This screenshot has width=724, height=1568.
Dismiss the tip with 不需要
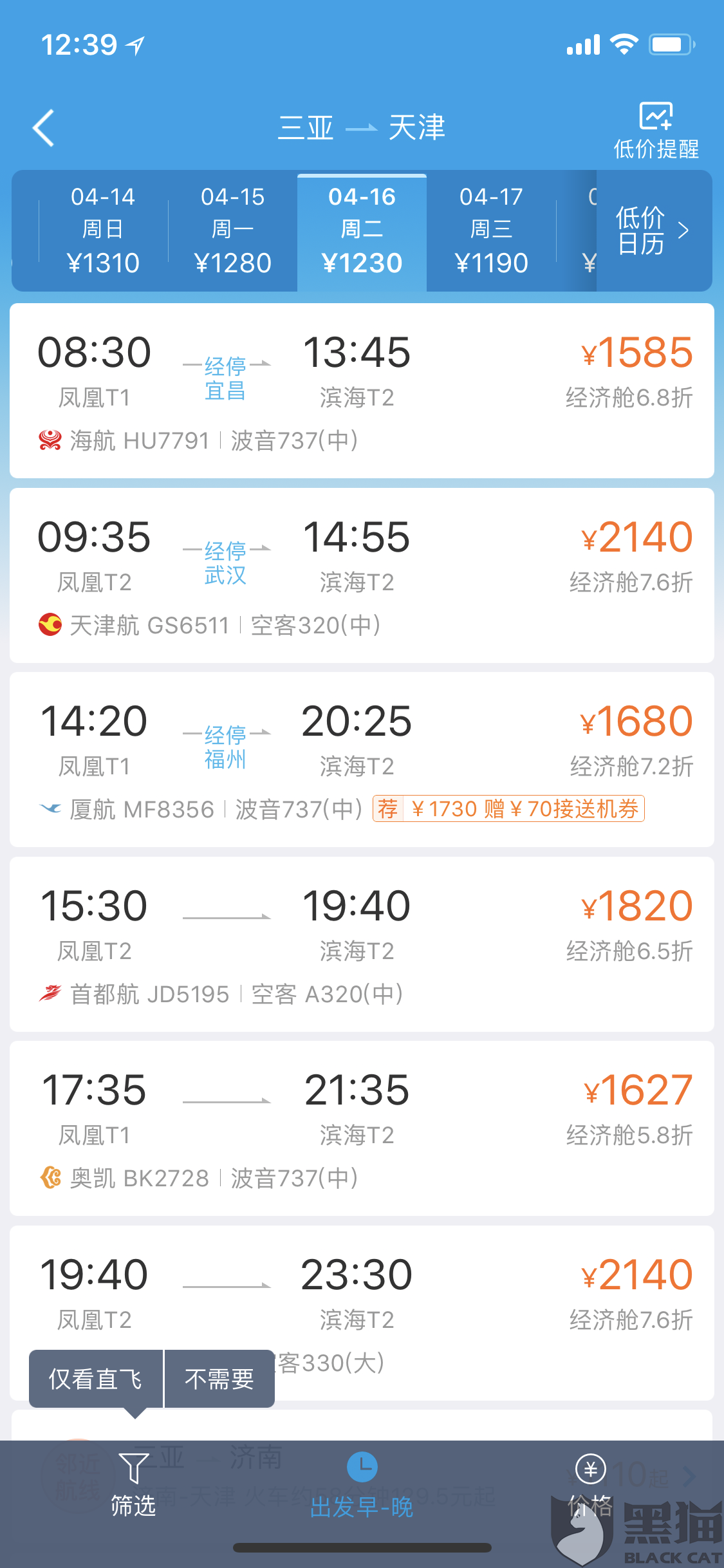tap(219, 1379)
